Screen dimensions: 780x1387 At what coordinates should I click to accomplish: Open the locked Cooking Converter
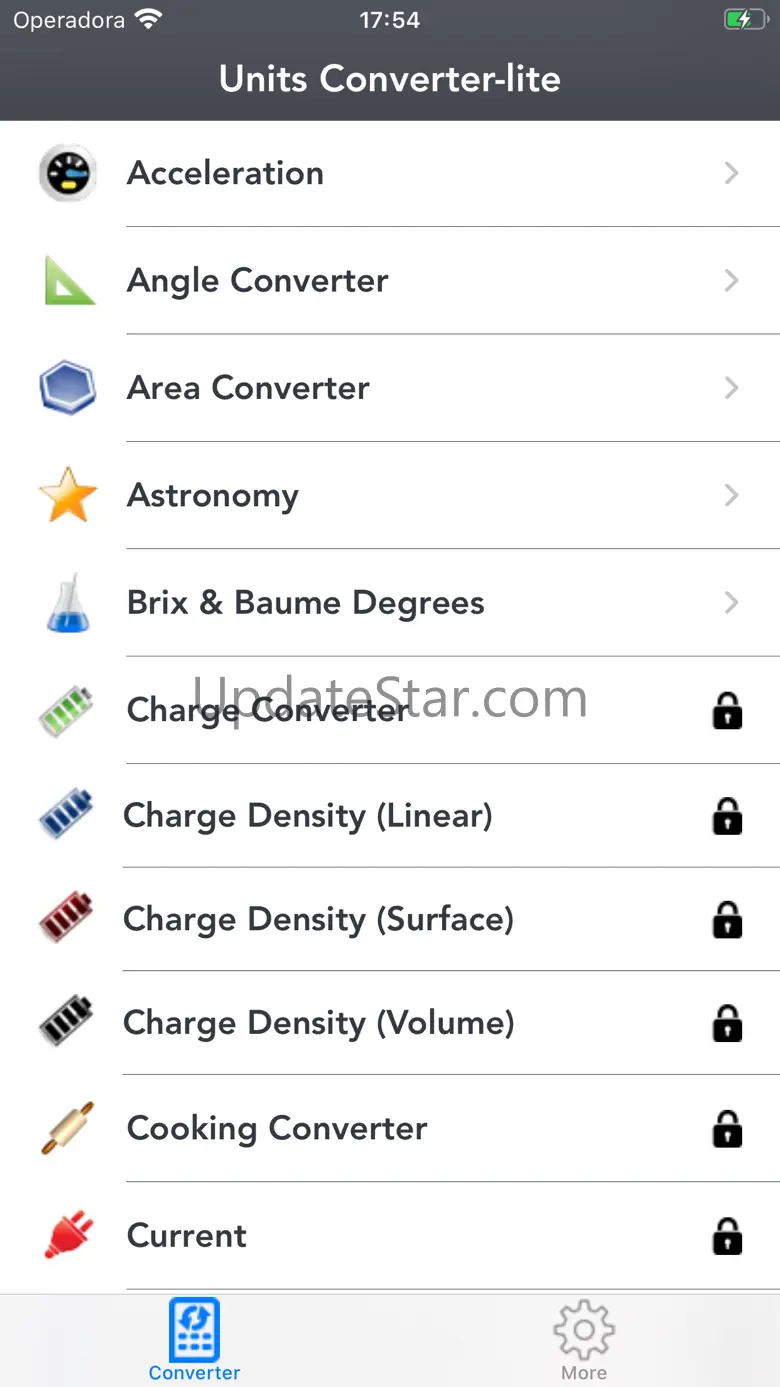(x=390, y=1129)
